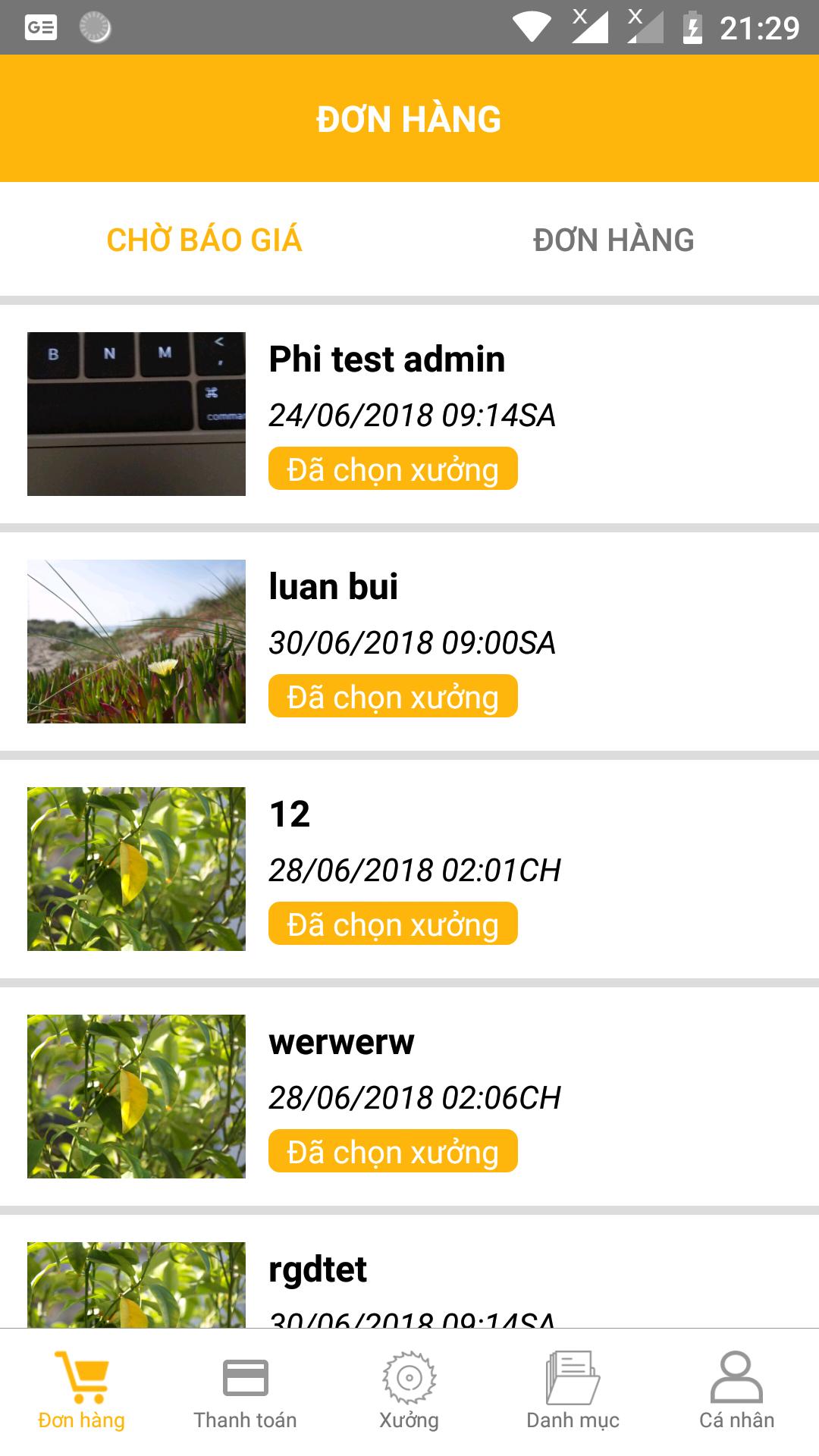Switch to the ĐƠN HÀNG top tab
The image size is (819, 1456).
(613, 240)
